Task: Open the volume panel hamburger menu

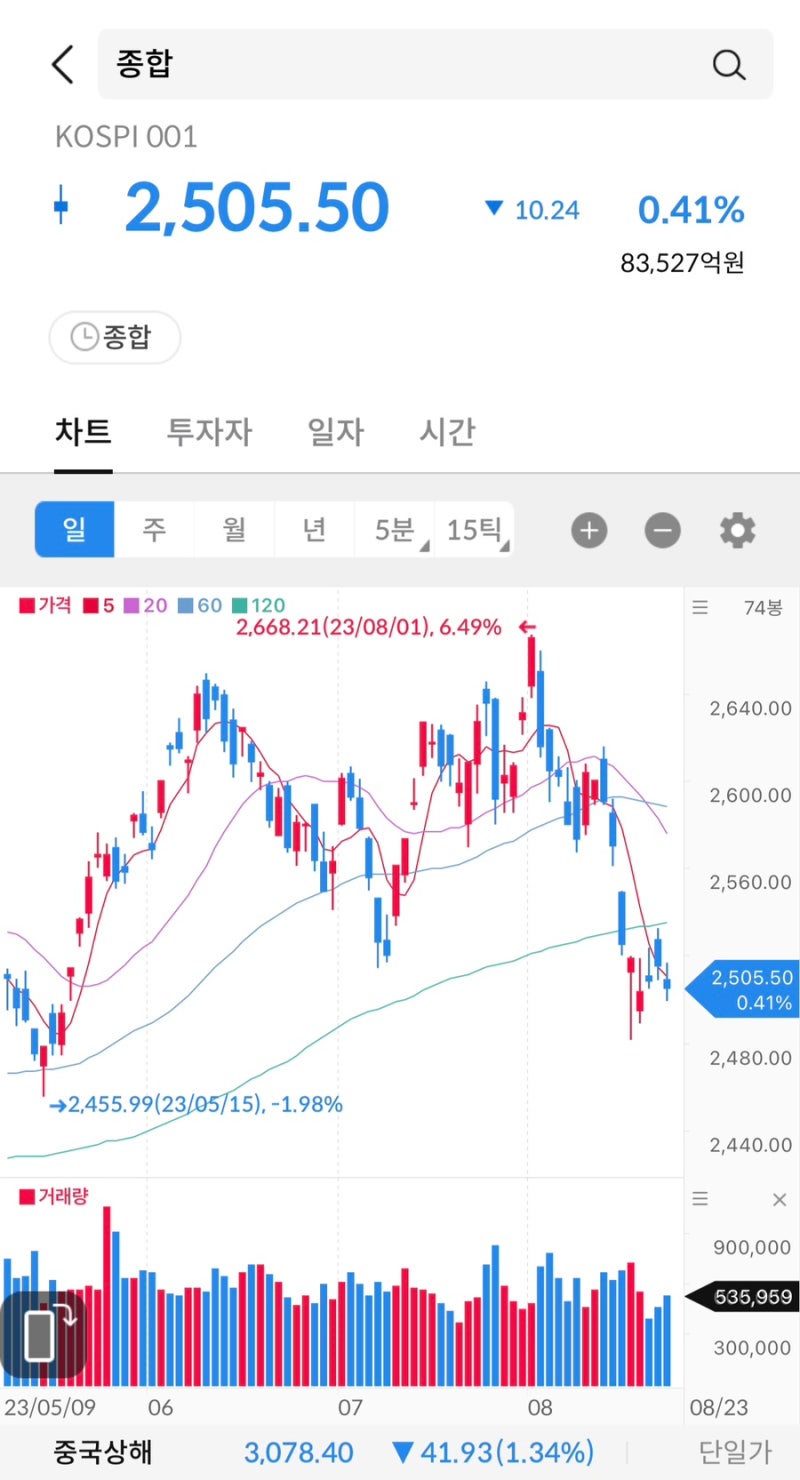Action: tap(699, 1198)
